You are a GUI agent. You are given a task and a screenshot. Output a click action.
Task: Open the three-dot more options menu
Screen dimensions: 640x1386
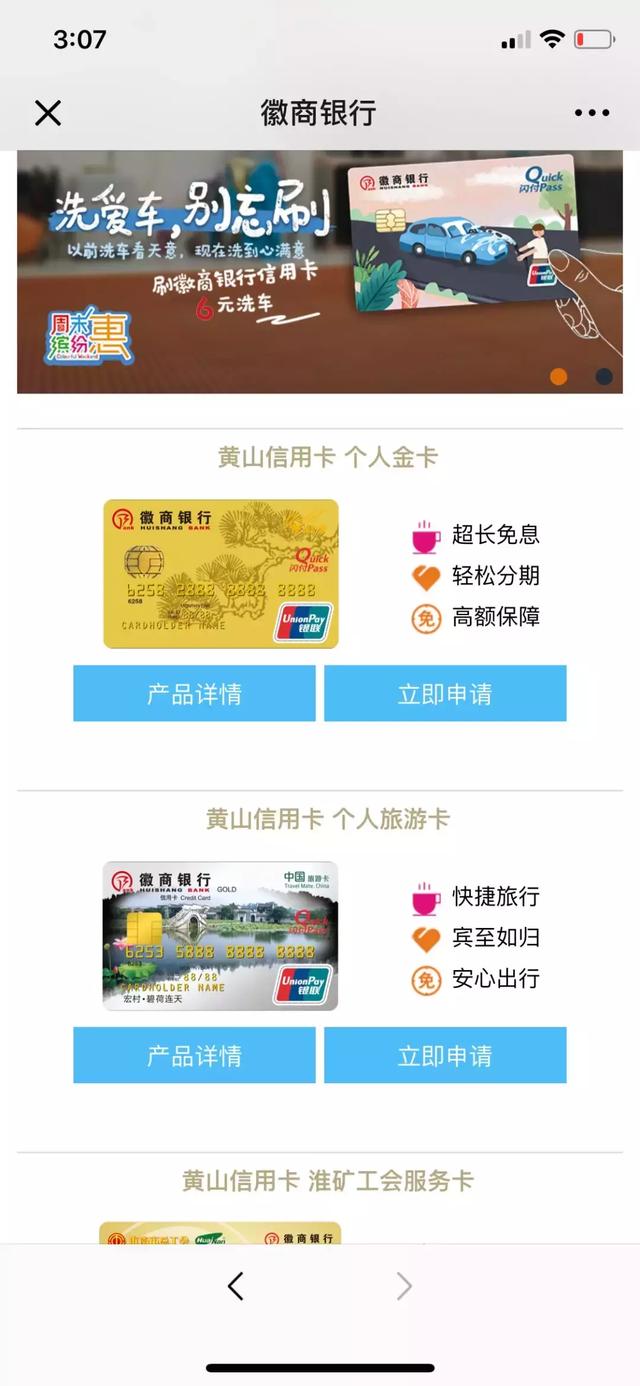592,113
